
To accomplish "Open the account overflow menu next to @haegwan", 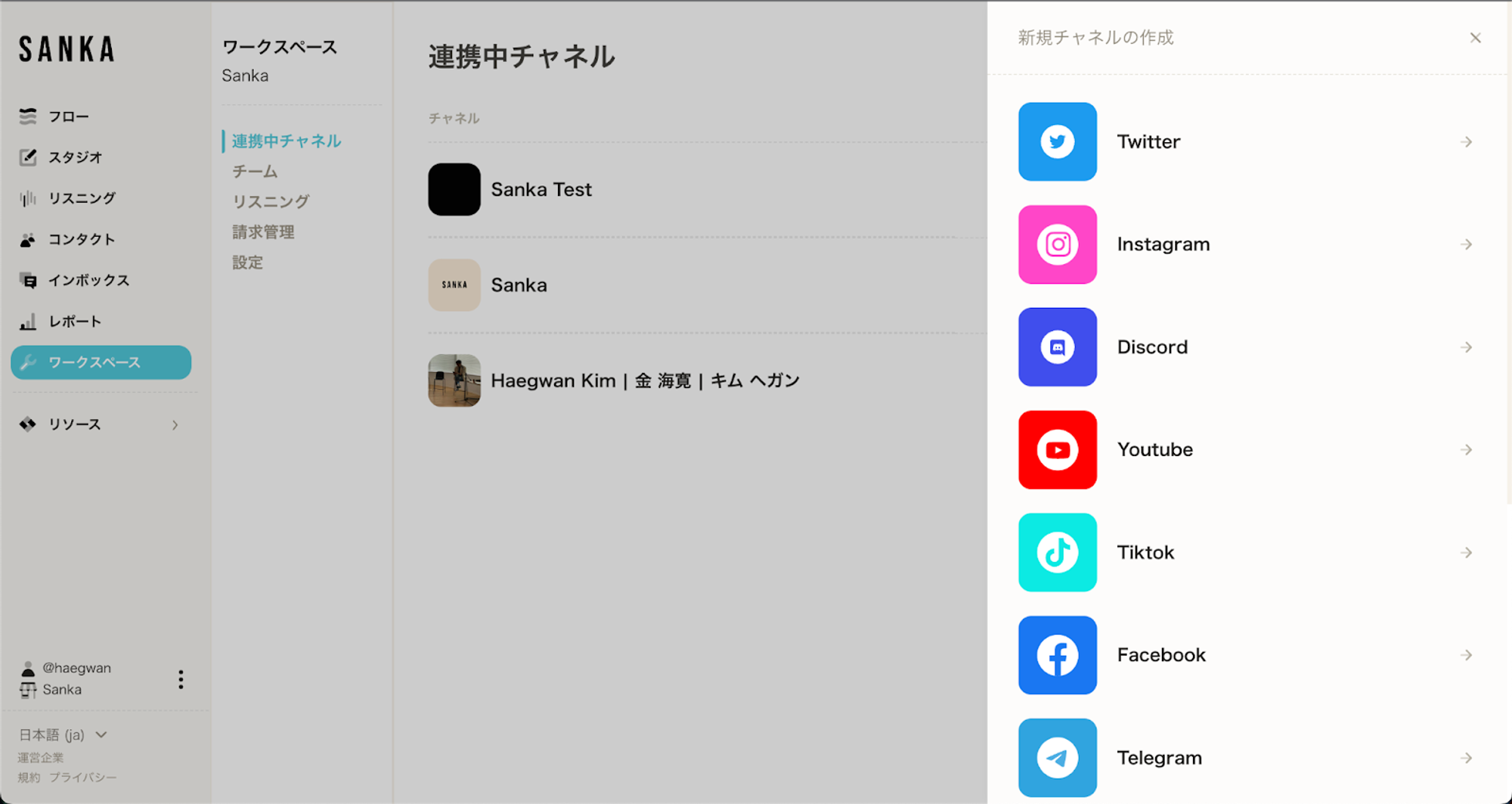I will coord(181,679).
